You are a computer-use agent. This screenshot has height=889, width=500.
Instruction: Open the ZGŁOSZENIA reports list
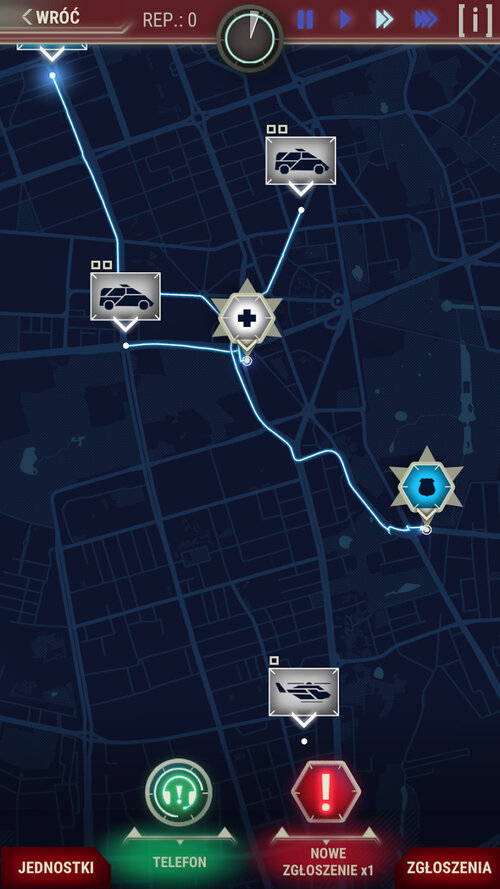click(x=448, y=867)
